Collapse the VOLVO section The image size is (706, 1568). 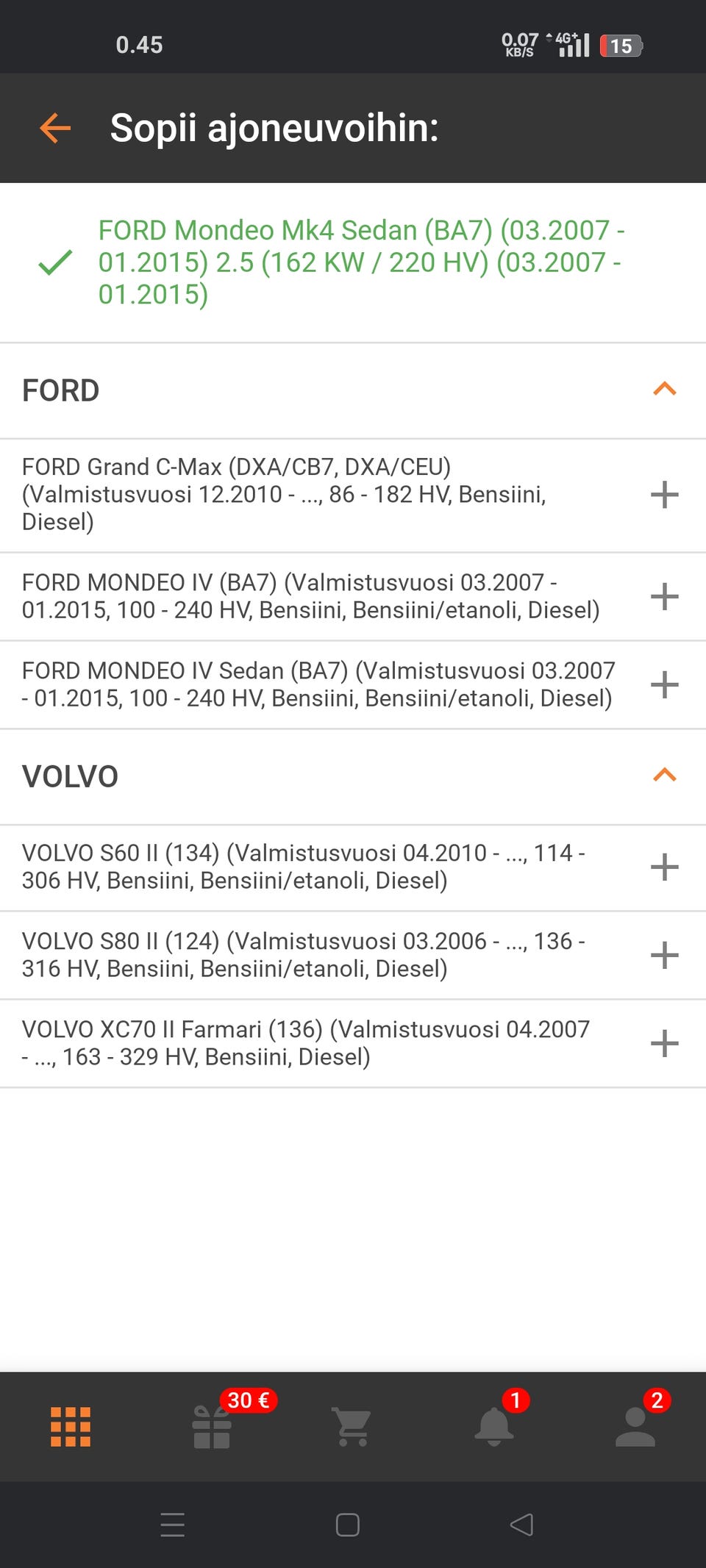pyautogui.click(x=664, y=776)
